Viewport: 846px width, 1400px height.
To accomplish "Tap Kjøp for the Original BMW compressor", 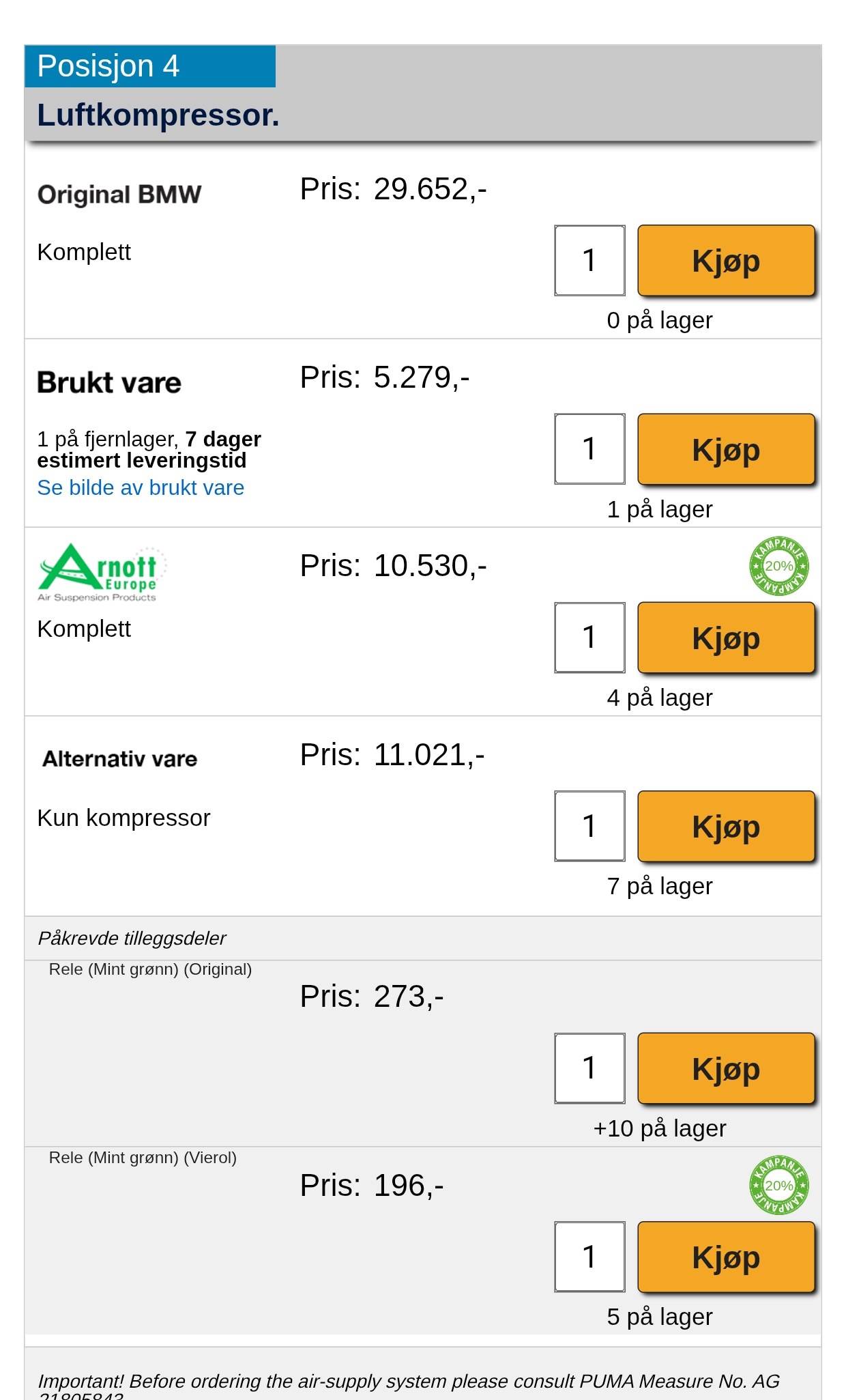I will [726, 260].
